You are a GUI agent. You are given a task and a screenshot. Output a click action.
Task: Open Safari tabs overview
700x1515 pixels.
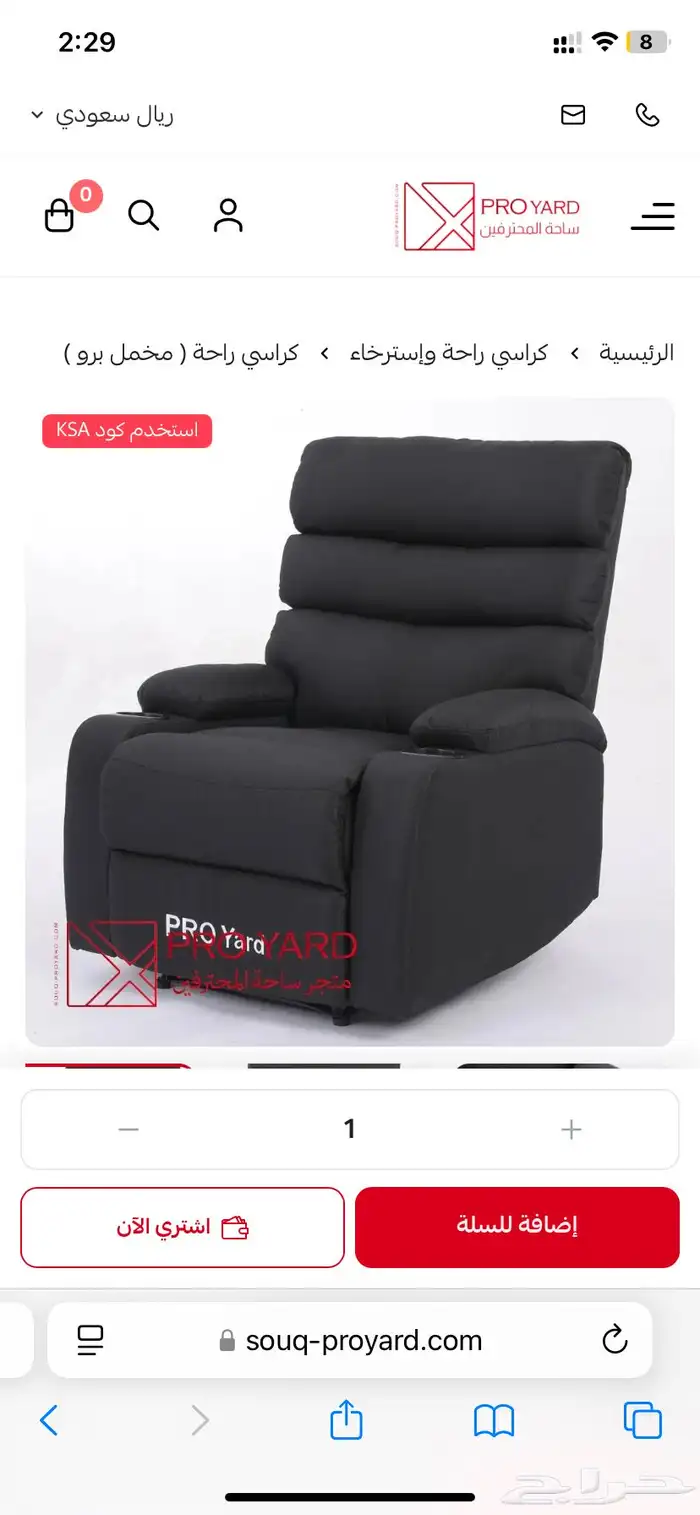point(642,1420)
